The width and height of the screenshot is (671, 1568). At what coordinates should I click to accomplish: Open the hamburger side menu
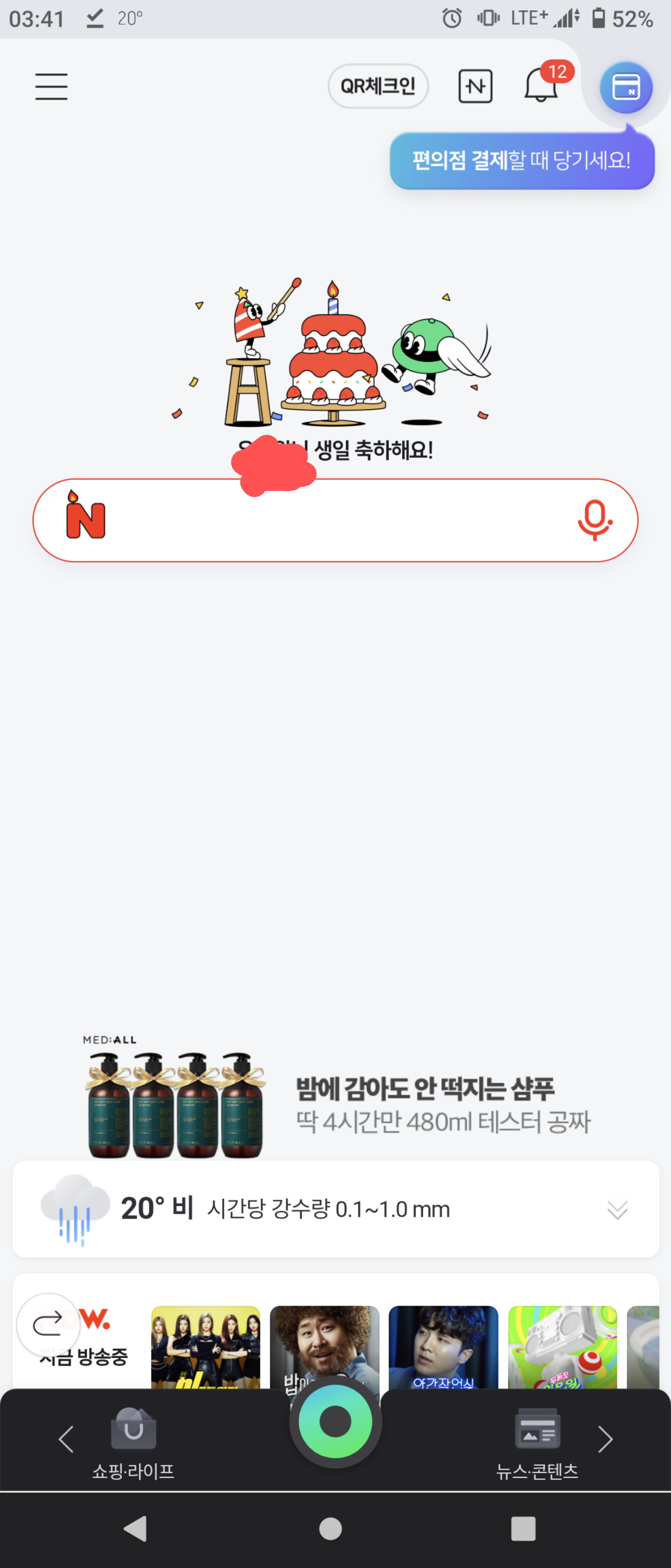coord(51,87)
